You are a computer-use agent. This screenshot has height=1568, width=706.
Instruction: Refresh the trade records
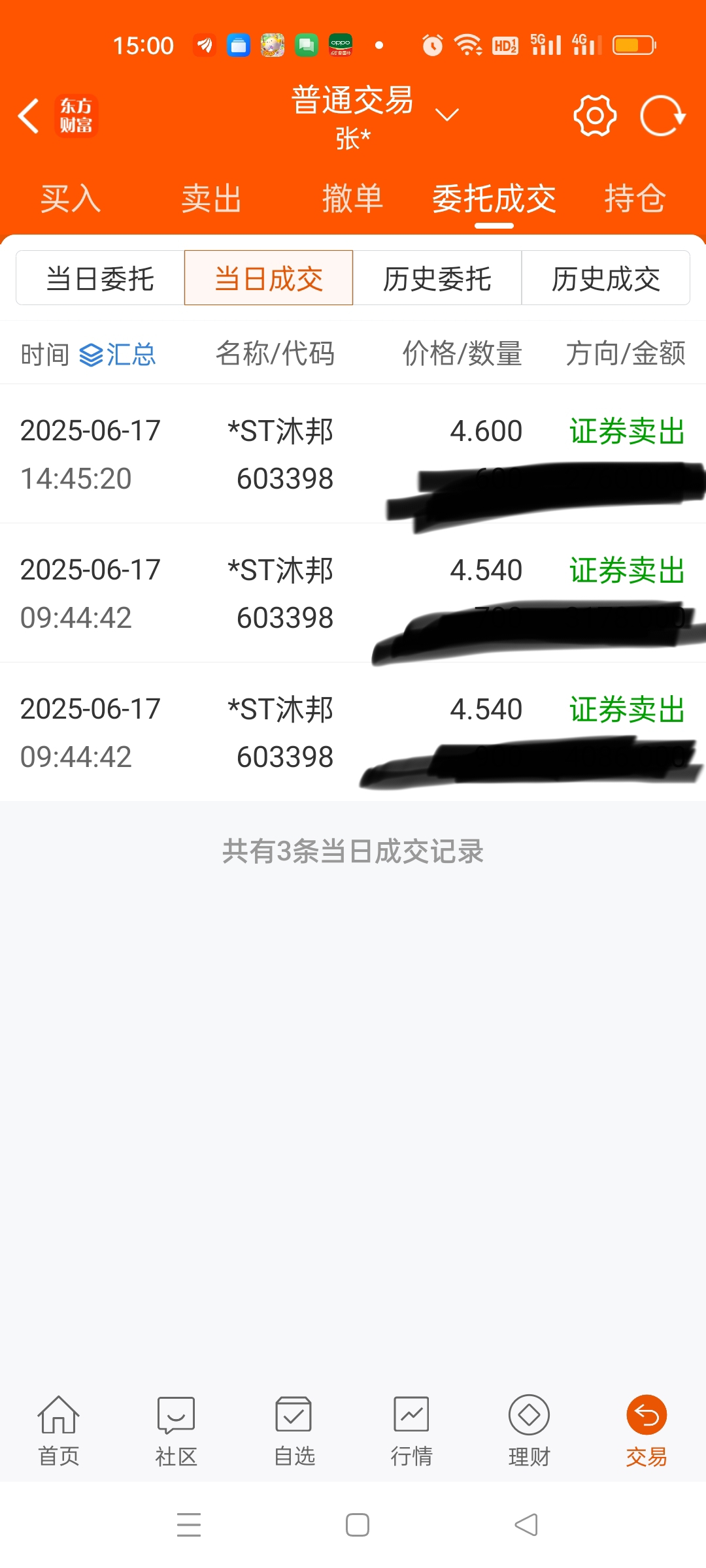coord(662,116)
